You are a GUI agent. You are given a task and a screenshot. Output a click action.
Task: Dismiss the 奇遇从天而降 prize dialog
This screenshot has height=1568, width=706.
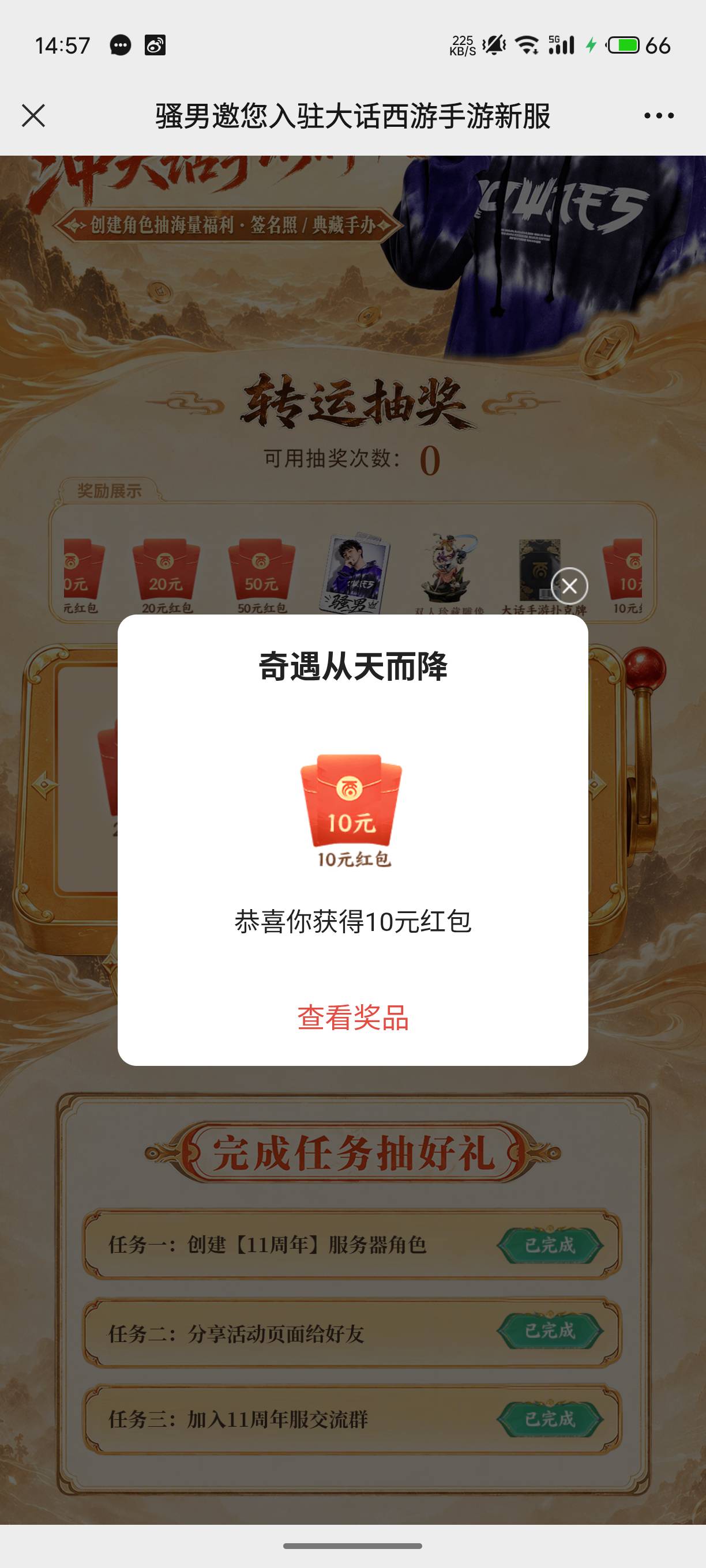coord(569,586)
